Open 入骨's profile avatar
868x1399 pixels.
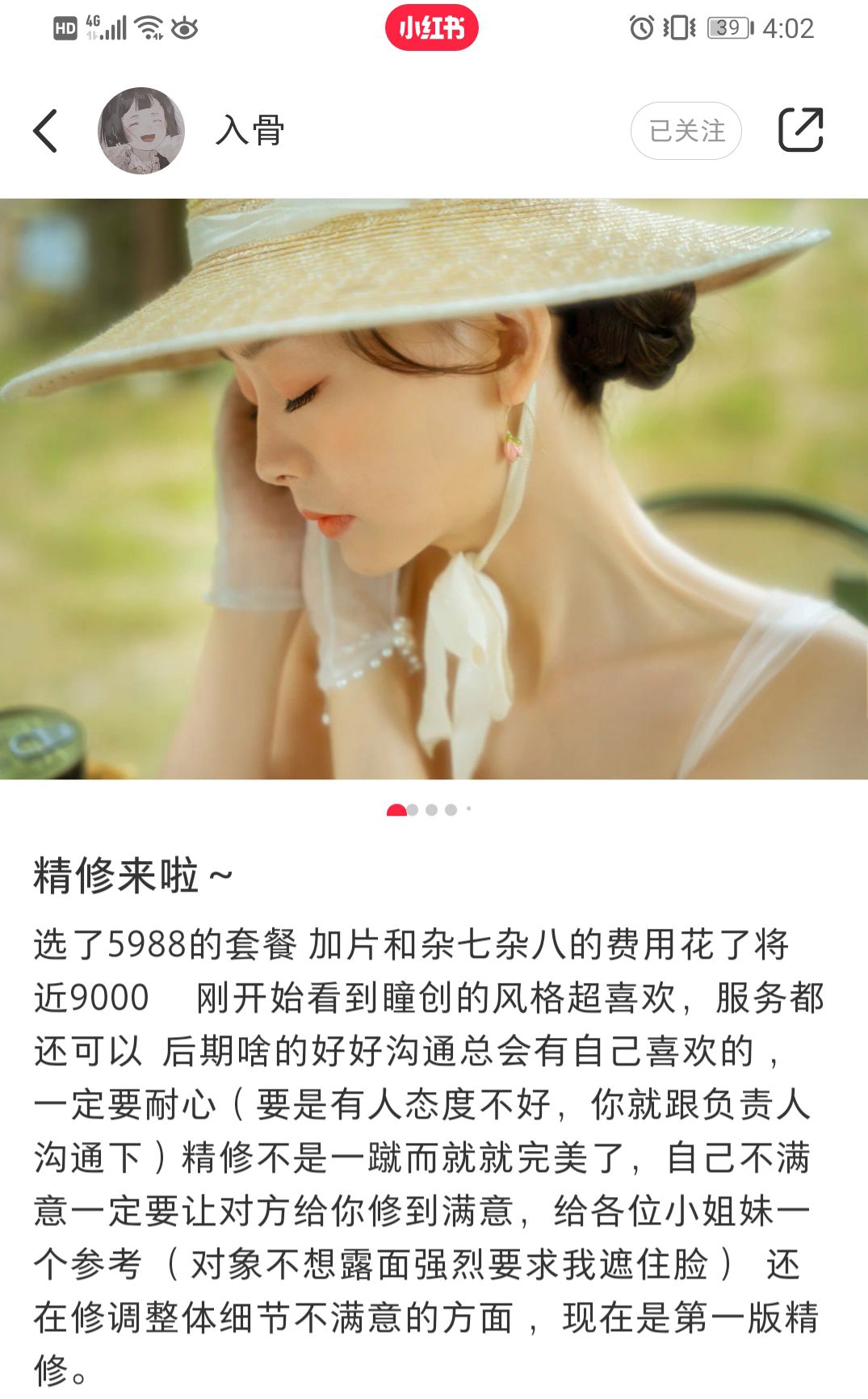(141, 131)
